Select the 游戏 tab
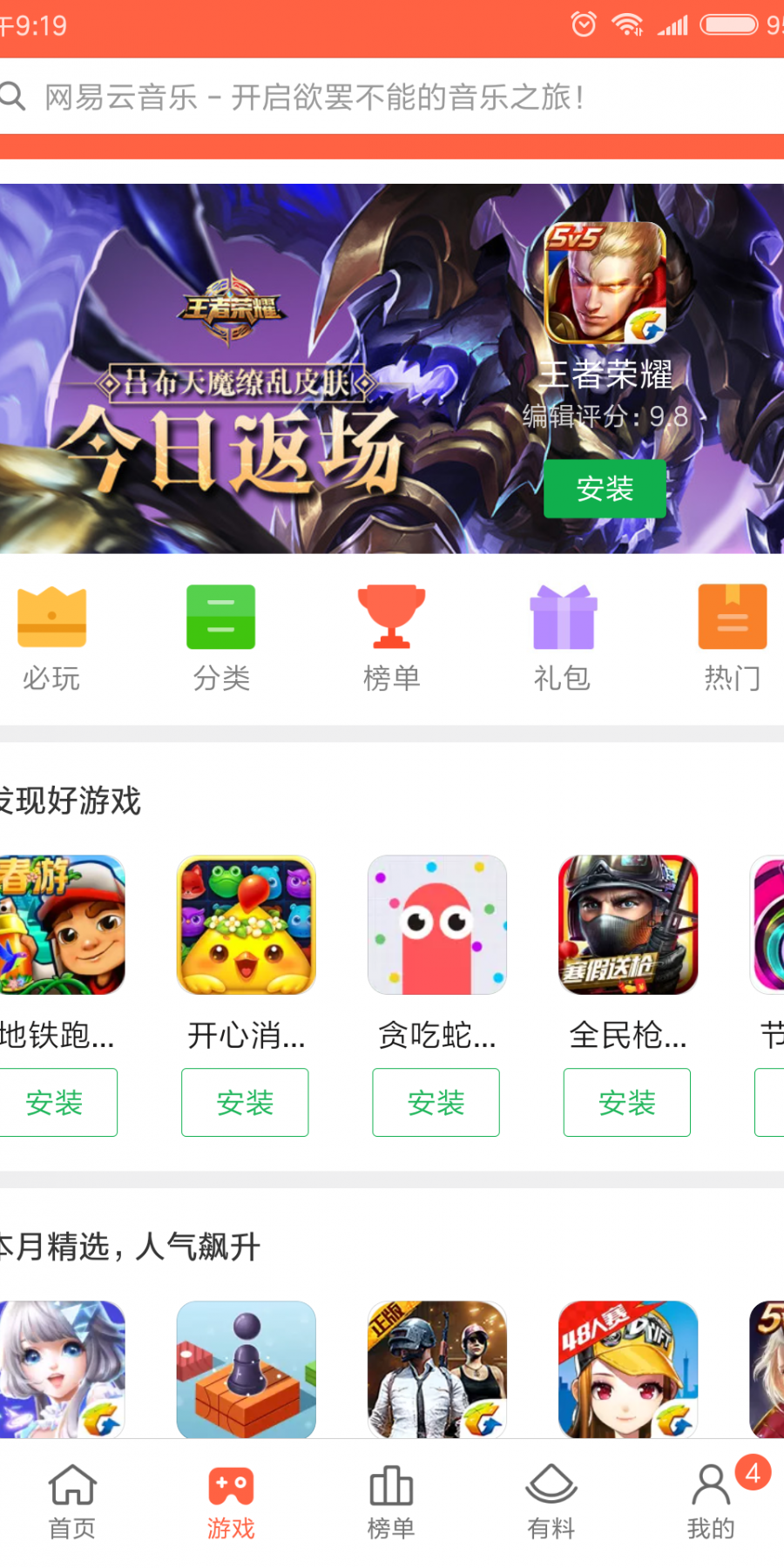The image size is (784, 1568). (231, 1503)
